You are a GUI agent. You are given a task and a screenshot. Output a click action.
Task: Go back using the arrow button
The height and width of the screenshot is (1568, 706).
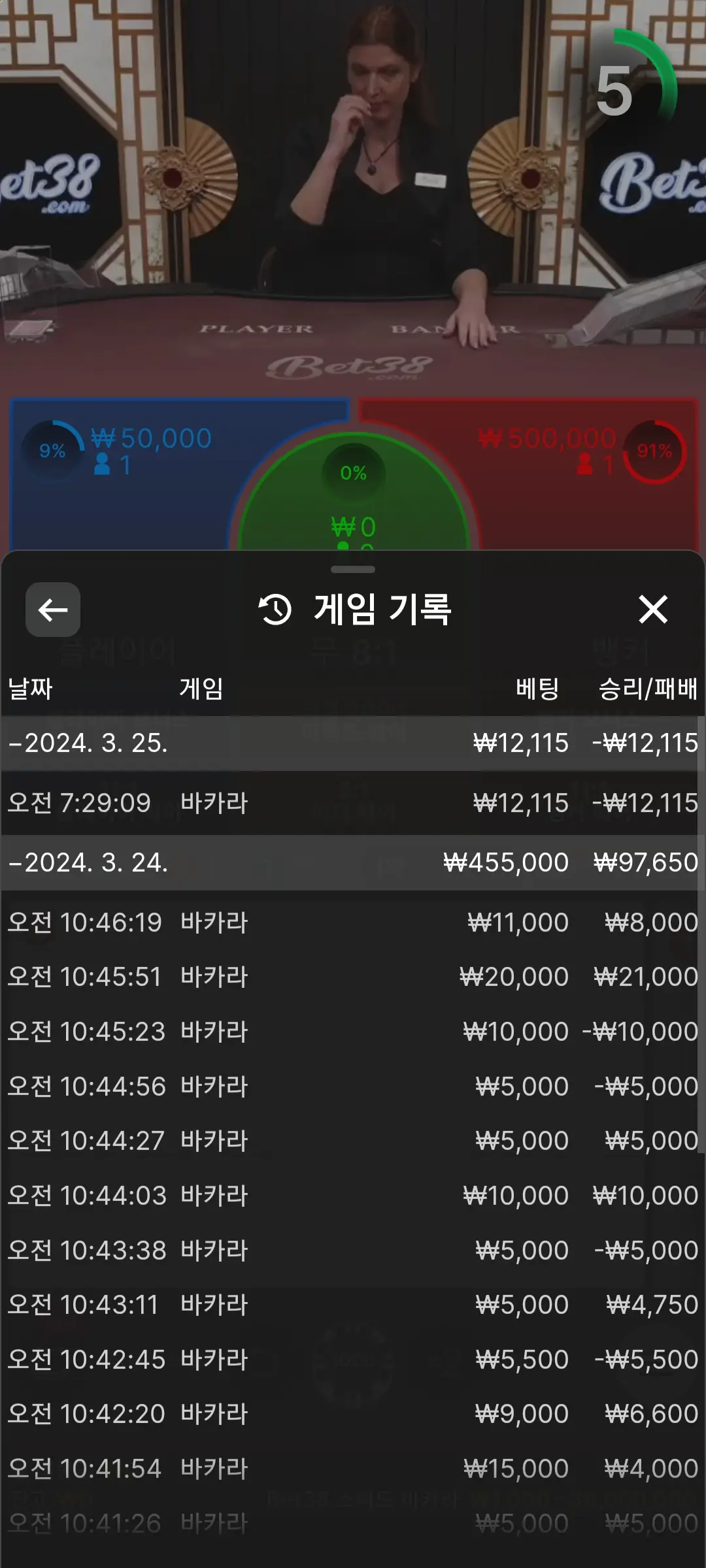pos(53,610)
